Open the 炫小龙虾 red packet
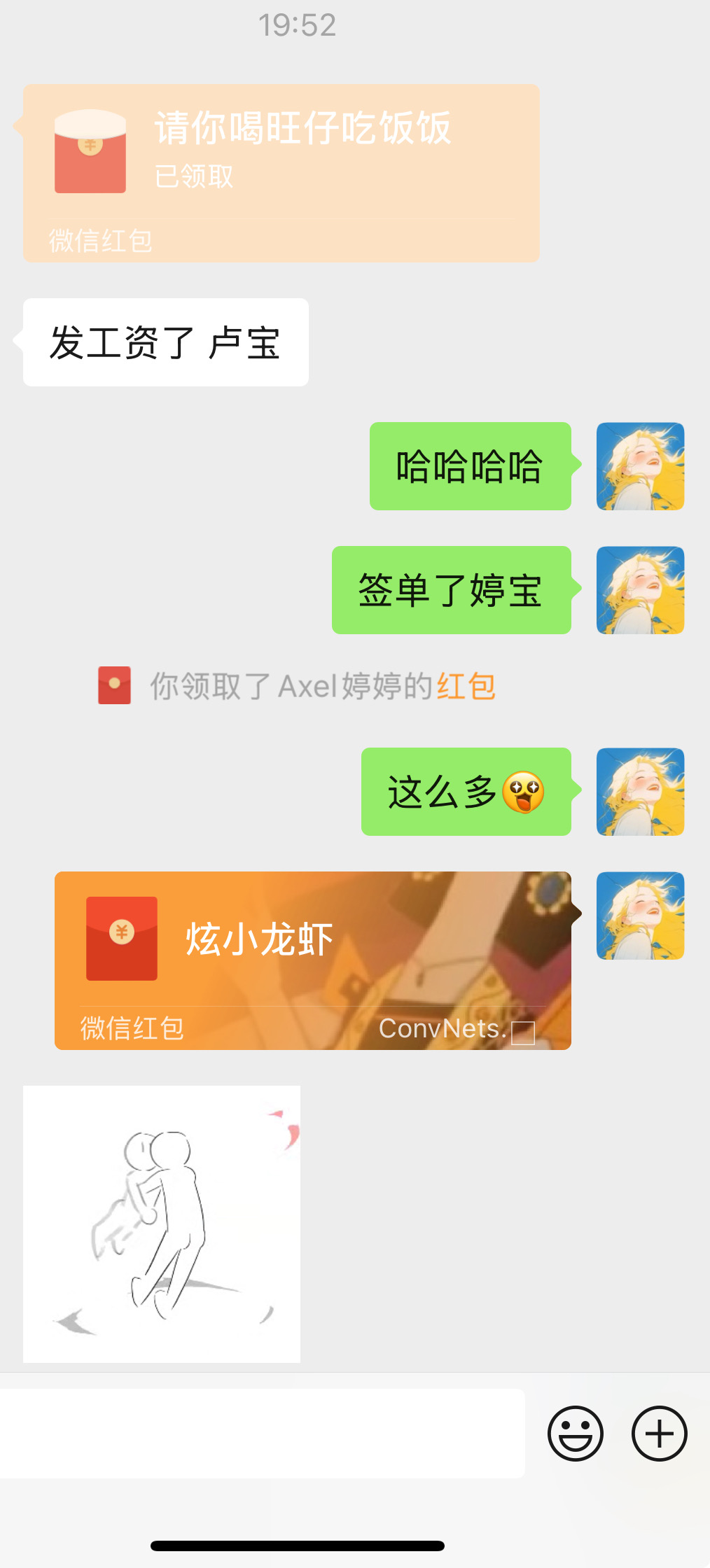The width and height of the screenshot is (710, 1568). [313, 960]
